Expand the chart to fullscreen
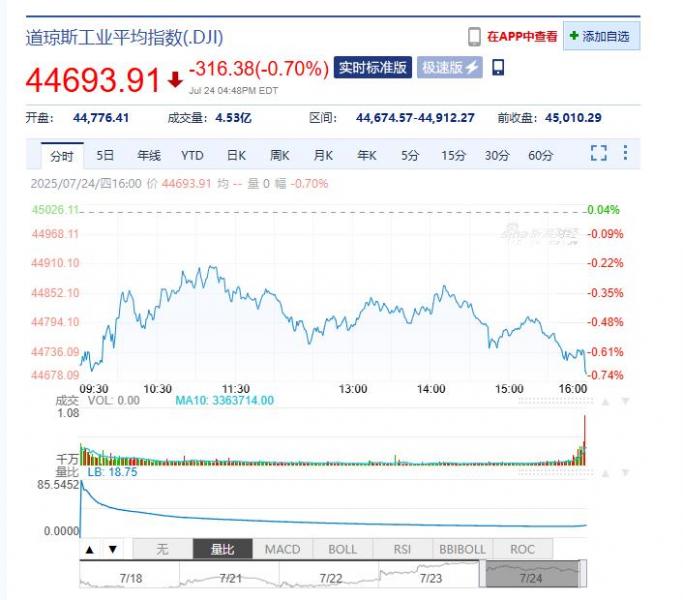Viewport: 683px width, 600px height. pyautogui.click(x=599, y=153)
